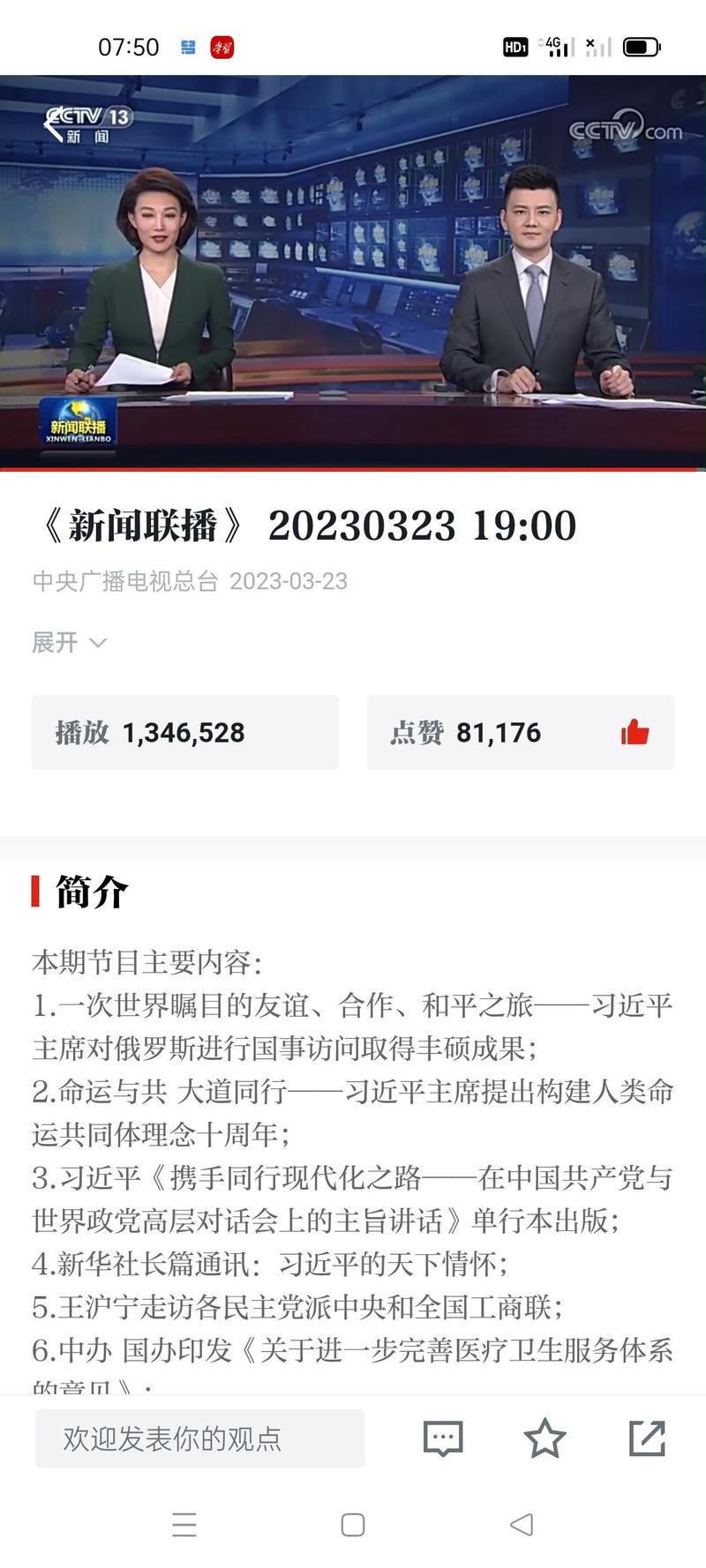Tap the star icon to favorite

546,1438
